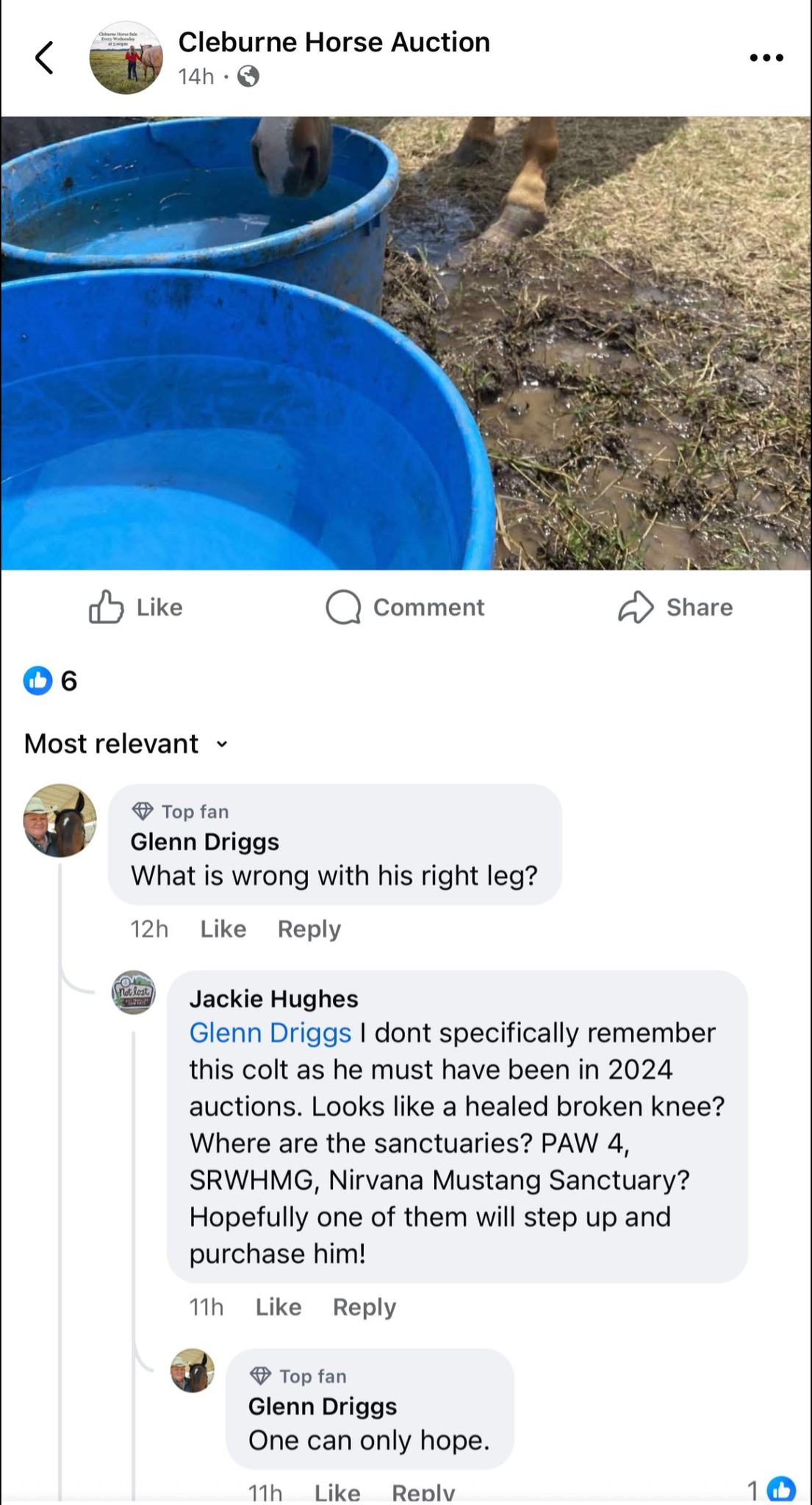Open the post's three-dot overflow menu

[766, 57]
